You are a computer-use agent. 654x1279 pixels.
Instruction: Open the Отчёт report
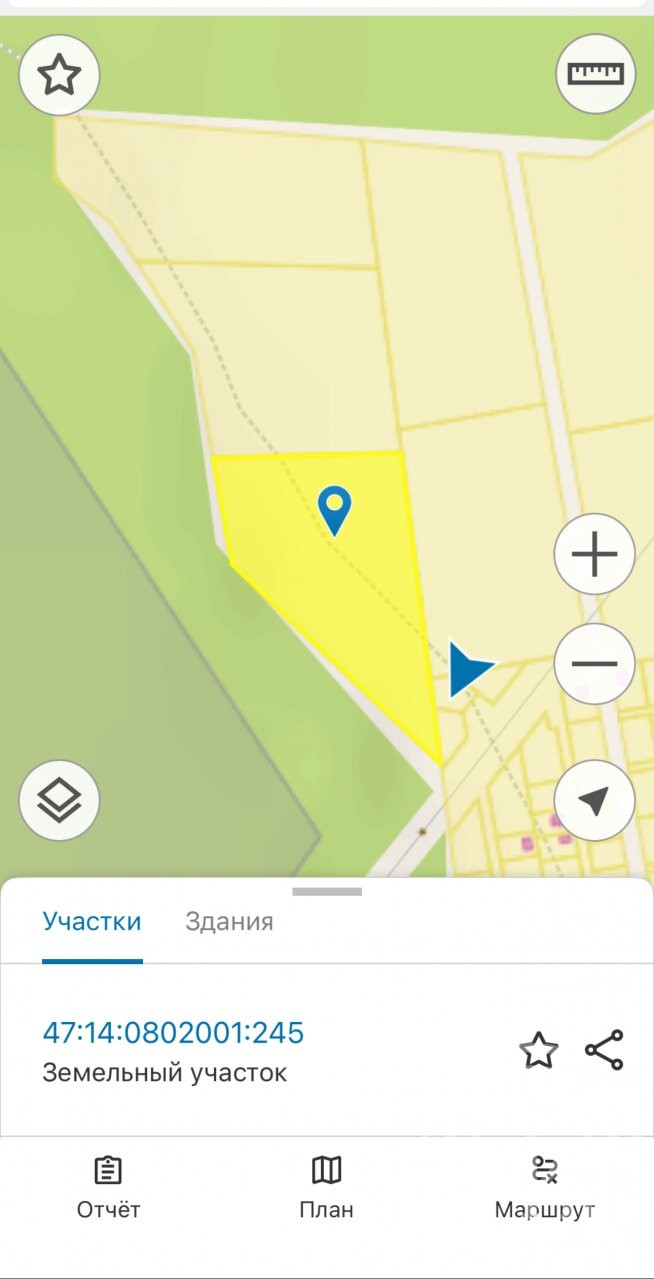(x=108, y=1187)
